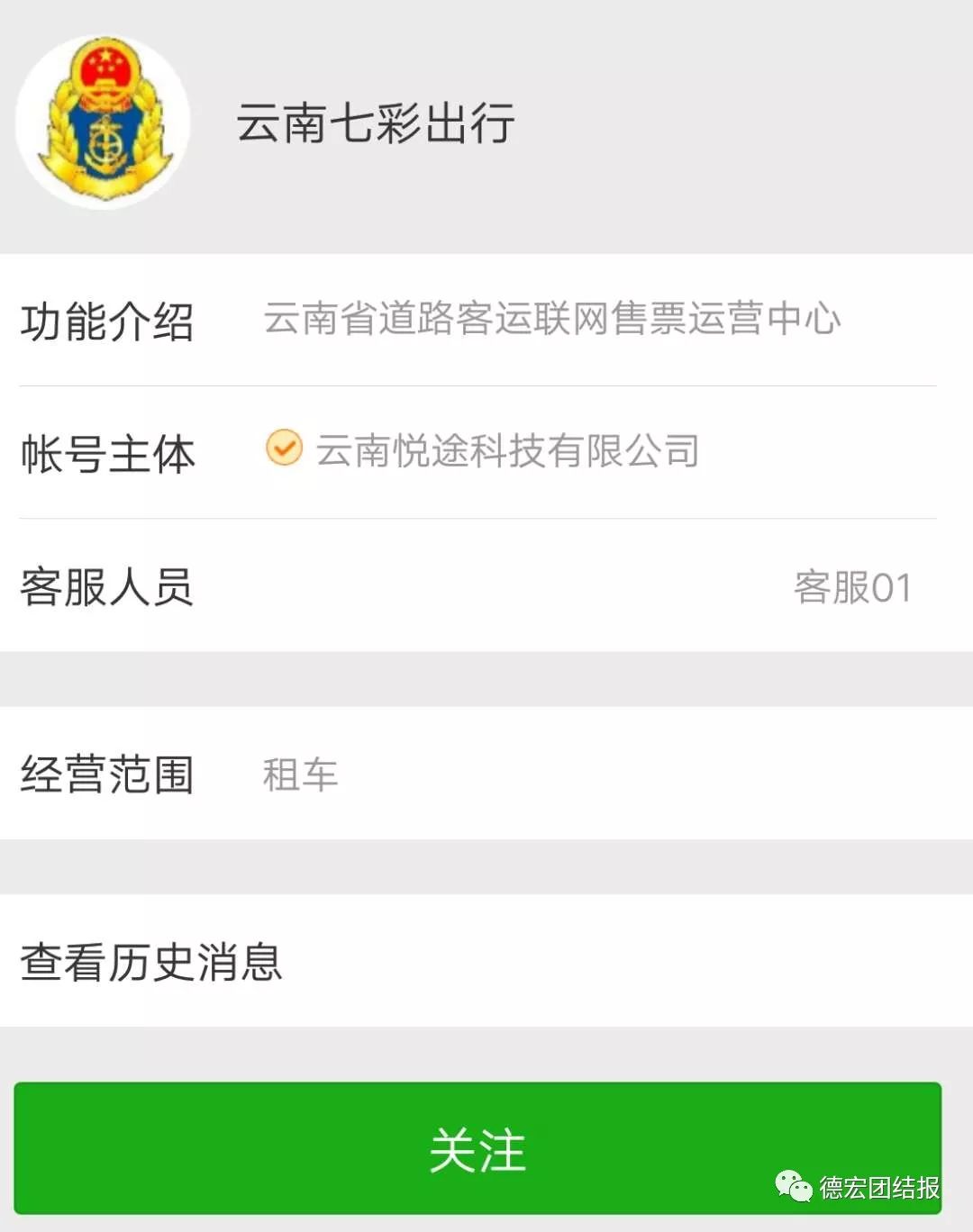Expand the customer service personnel section
The width and height of the screenshot is (973, 1232).
486,587
